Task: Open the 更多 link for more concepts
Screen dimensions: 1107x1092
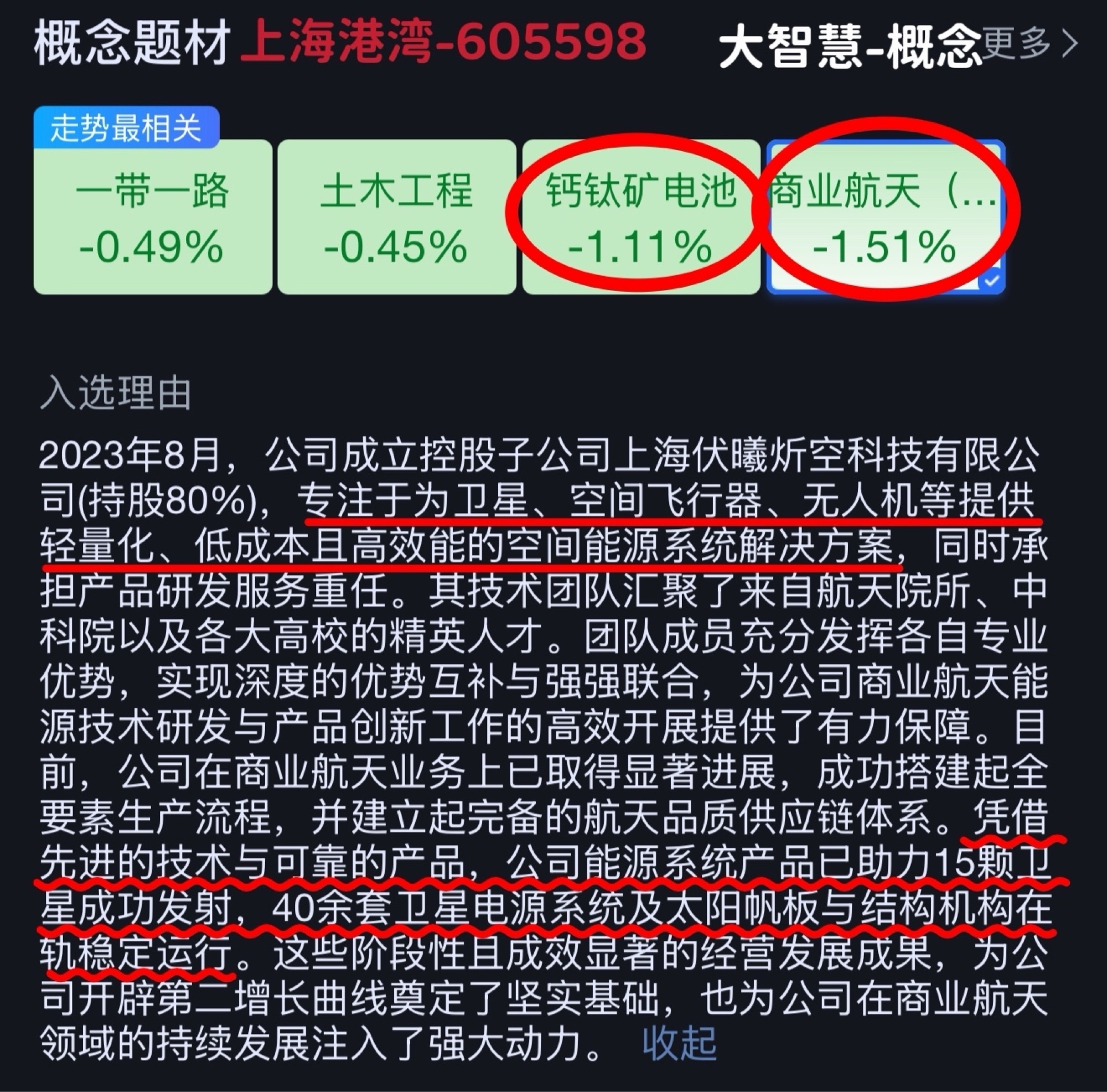Action: [x=1030, y=44]
